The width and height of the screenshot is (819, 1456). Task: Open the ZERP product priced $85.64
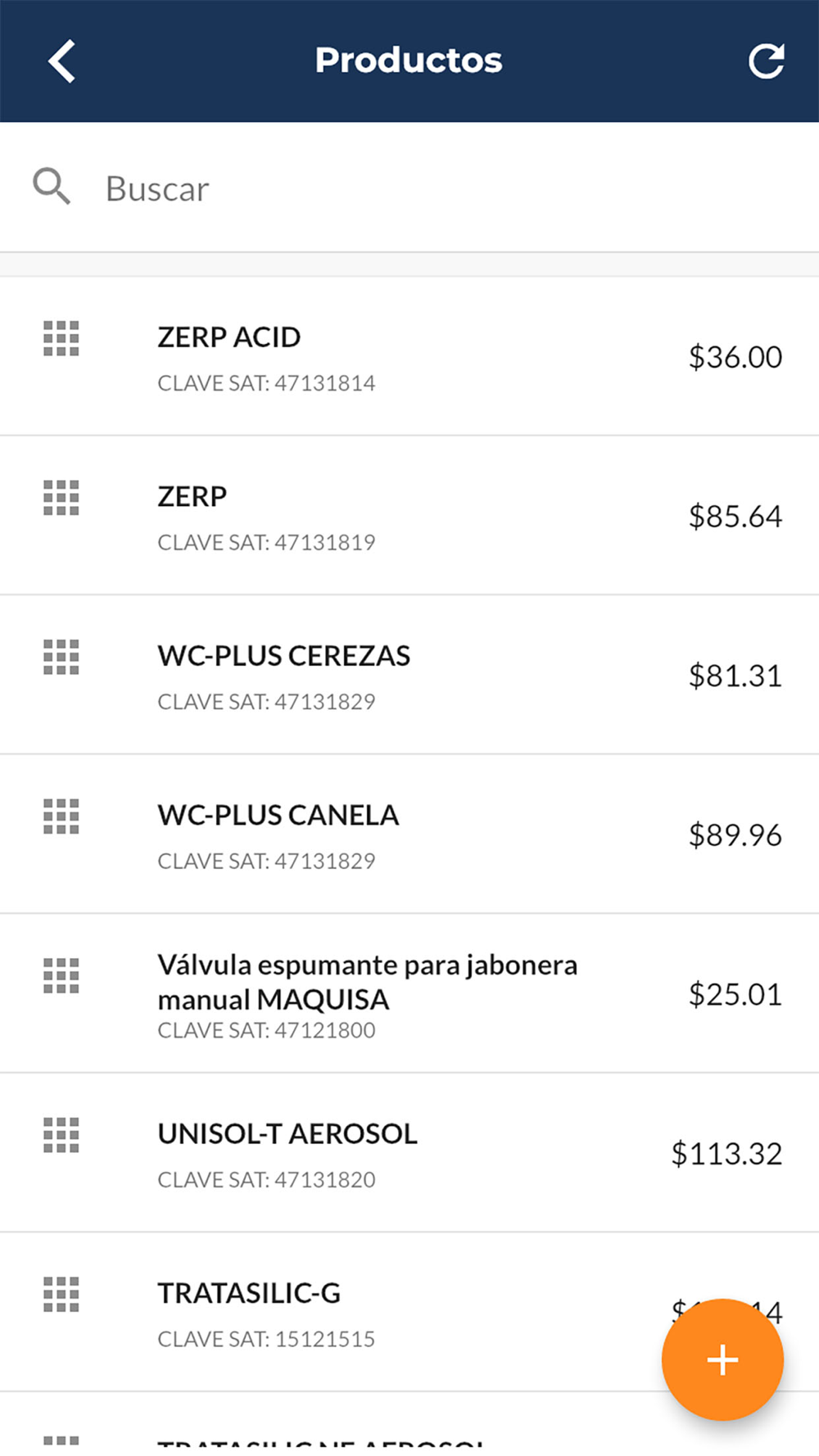pos(409,516)
